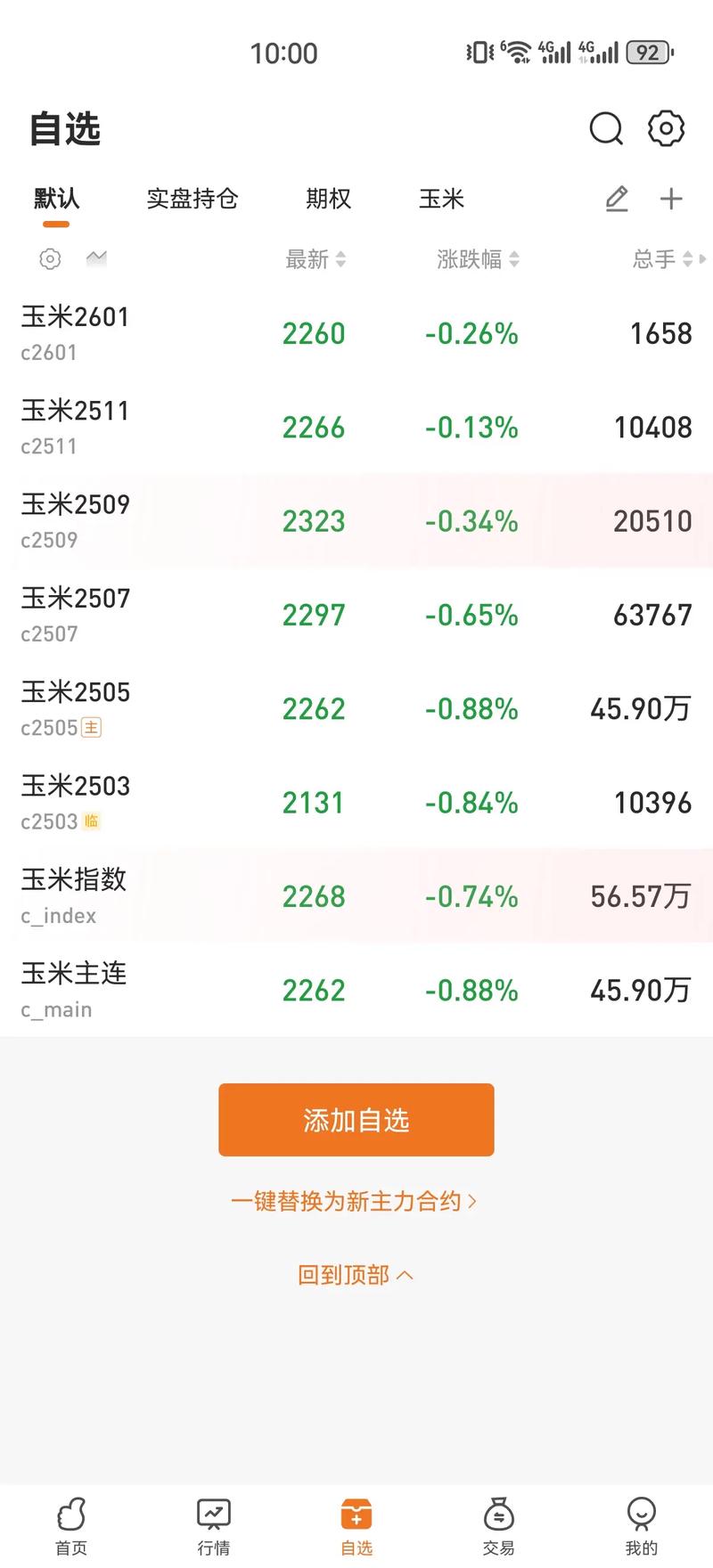Open the column settings gear above the list
Image resolution: width=713 pixels, height=1568 pixels.
49,258
